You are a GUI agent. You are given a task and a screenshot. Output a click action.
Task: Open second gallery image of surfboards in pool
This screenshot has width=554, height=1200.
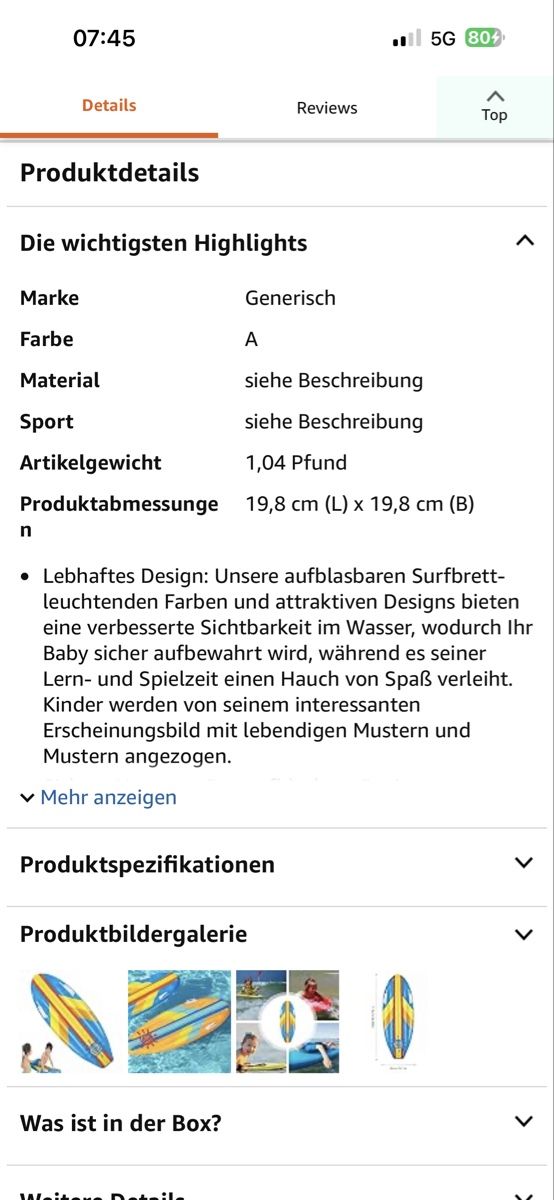(x=179, y=1022)
